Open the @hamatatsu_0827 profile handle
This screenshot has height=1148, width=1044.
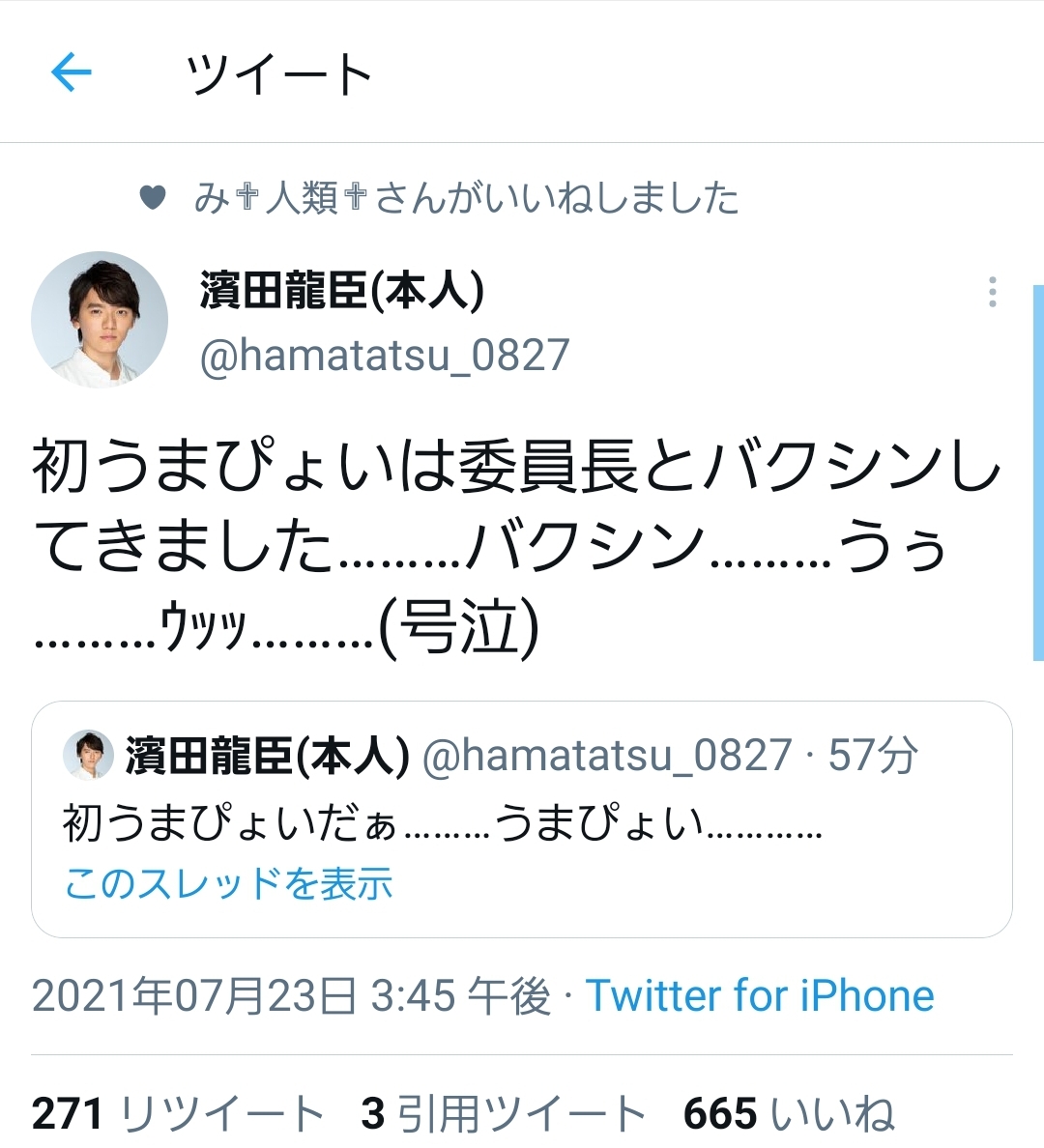pyautogui.click(x=384, y=355)
